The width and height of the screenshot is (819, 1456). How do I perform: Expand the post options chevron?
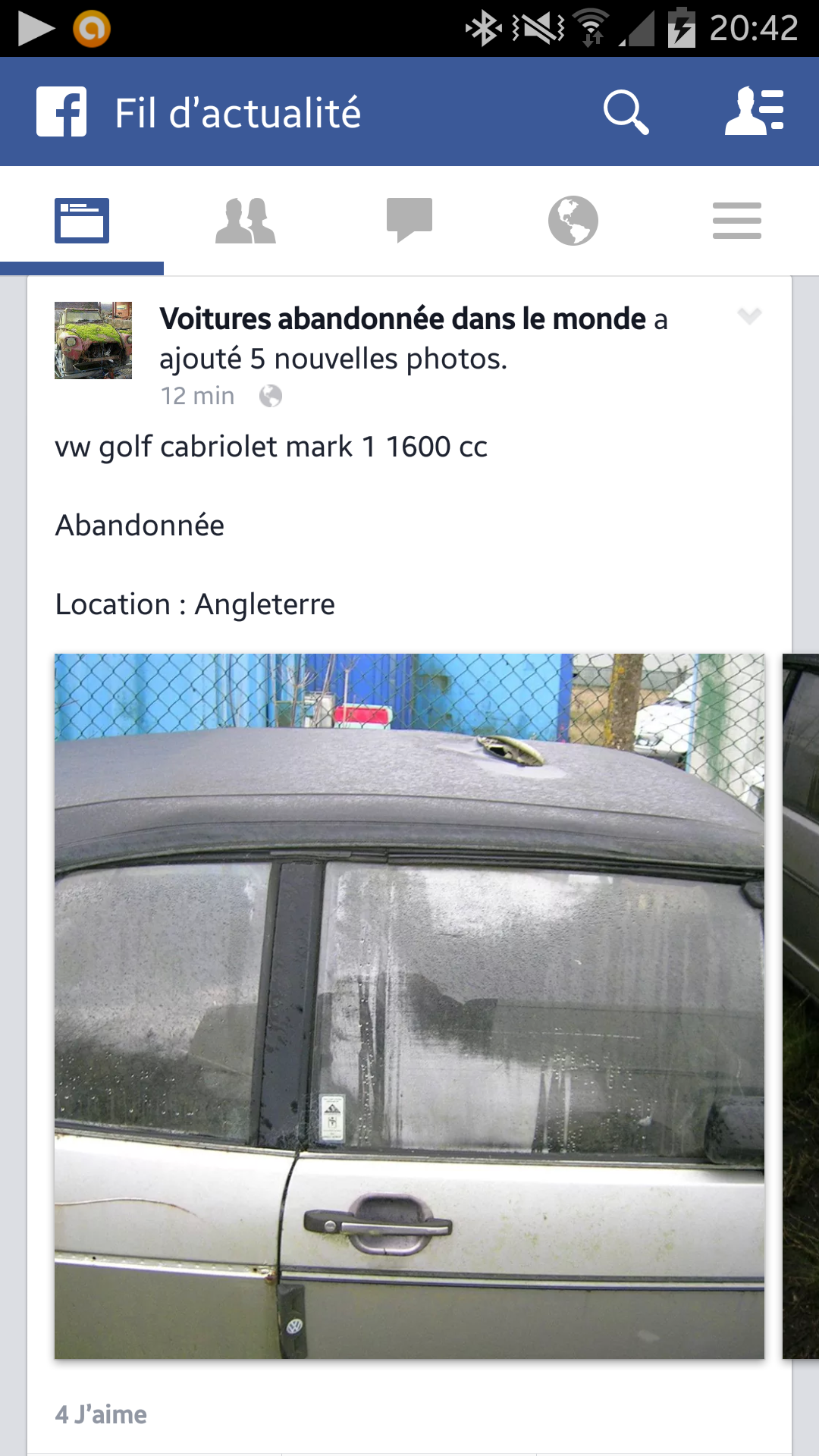tap(749, 315)
